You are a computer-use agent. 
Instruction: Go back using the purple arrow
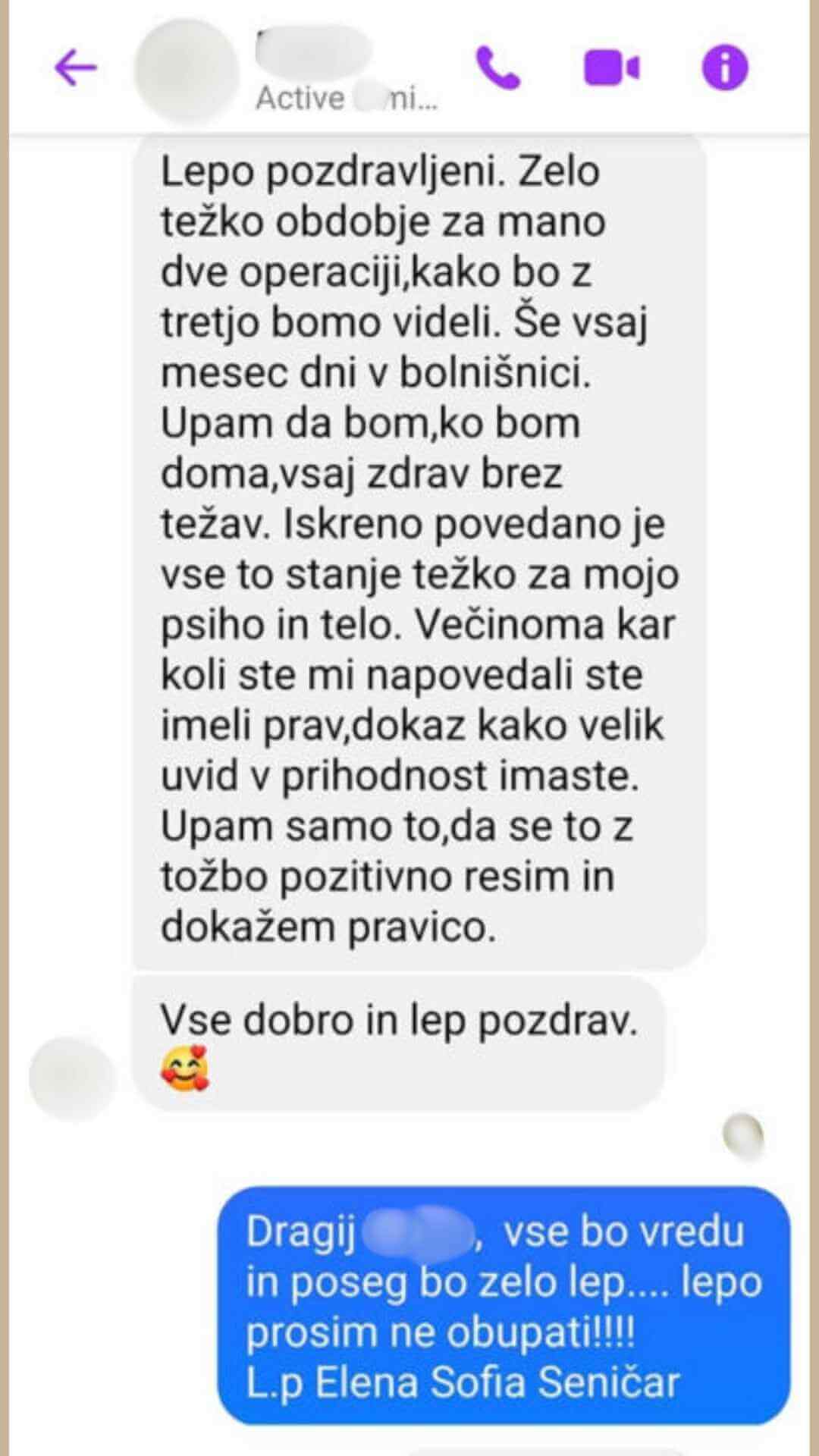[76, 68]
